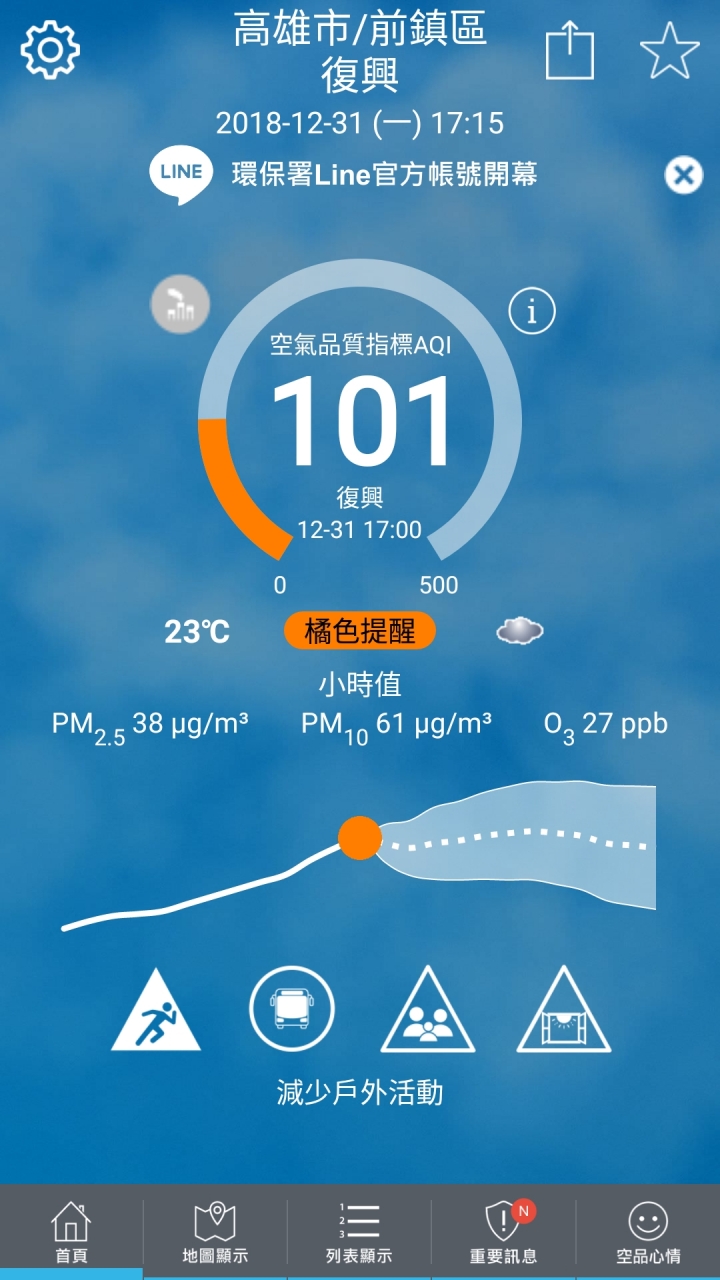Image resolution: width=720 pixels, height=1280 pixels.
Task: Switch to the 地圖顯示 tab
Action: pyautogui.click(x=215, y=1232)
